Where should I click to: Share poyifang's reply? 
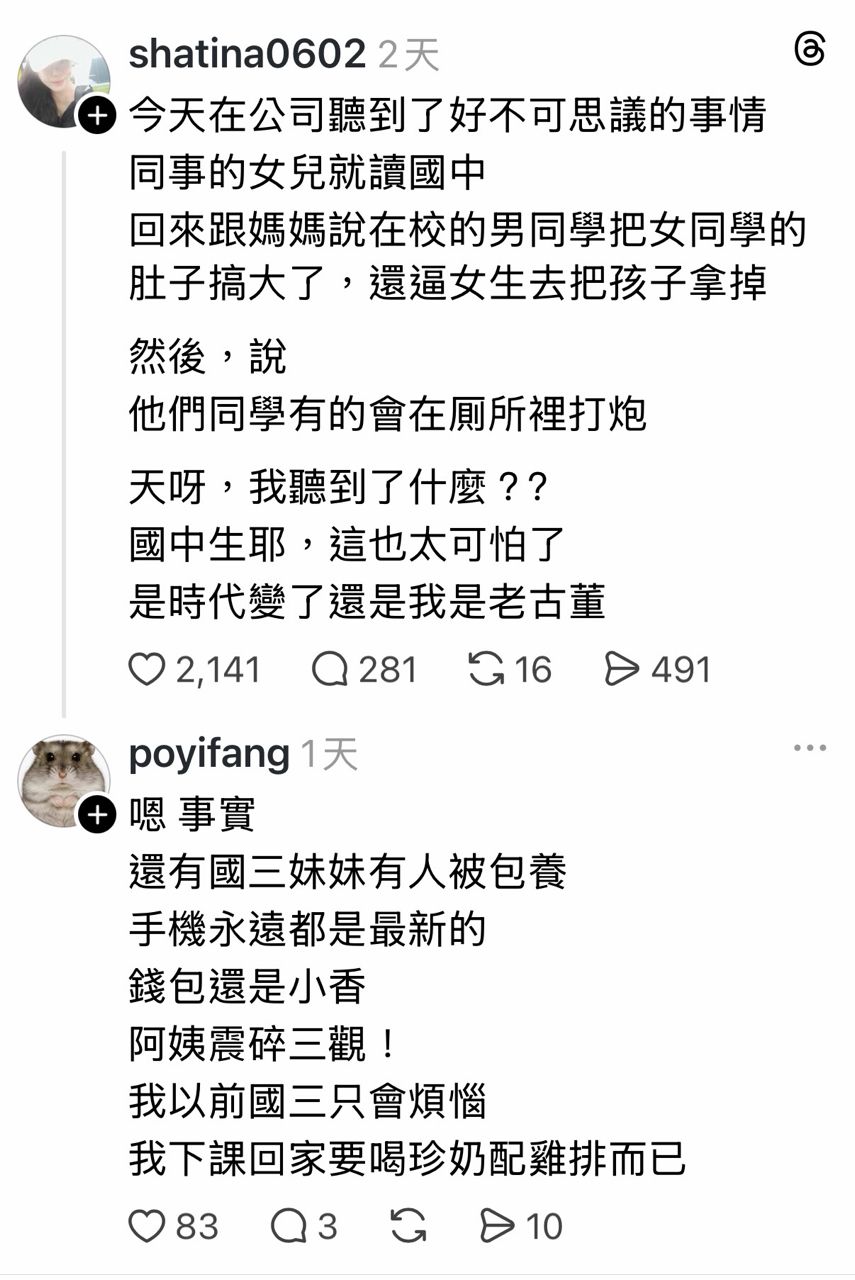[496, 1225]
